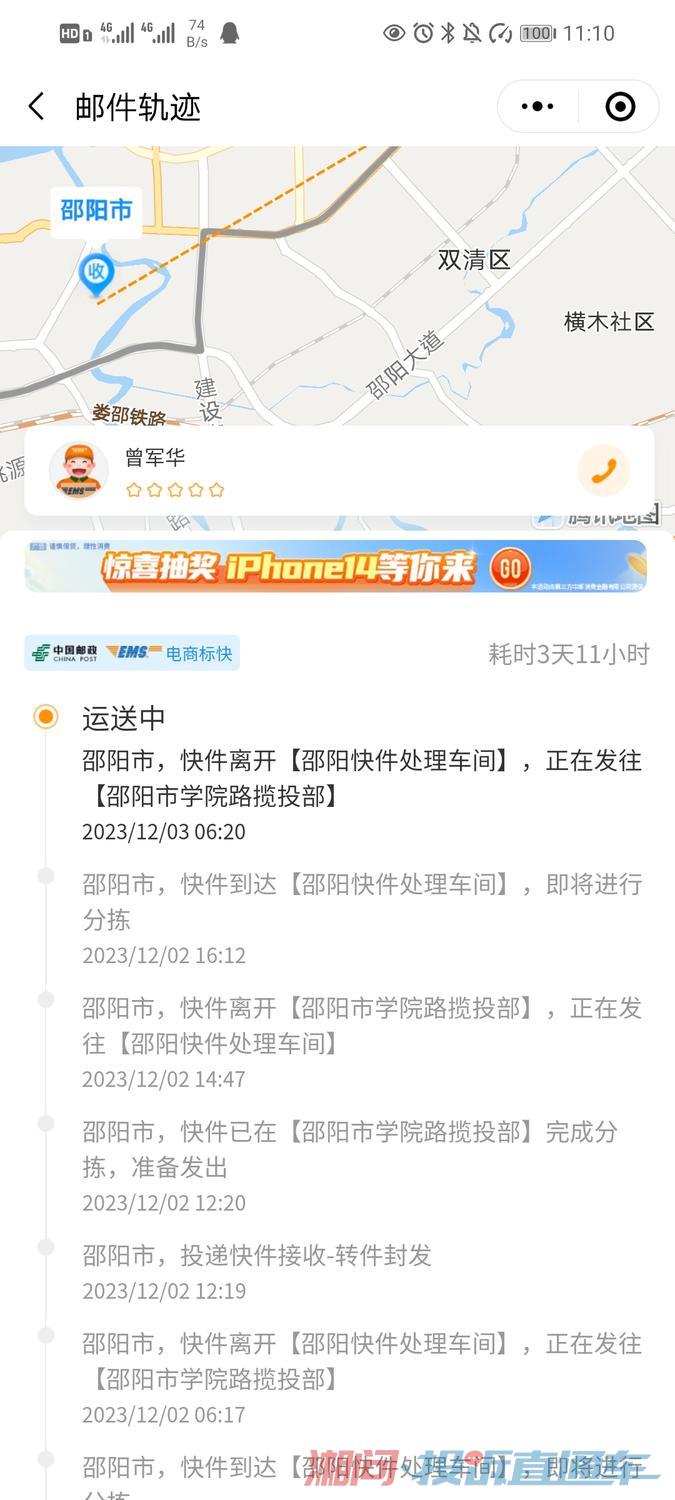This screenshot has width=675, height=1500.
Task: Tap the 收 location pin on the map
Action: point(96,274)
